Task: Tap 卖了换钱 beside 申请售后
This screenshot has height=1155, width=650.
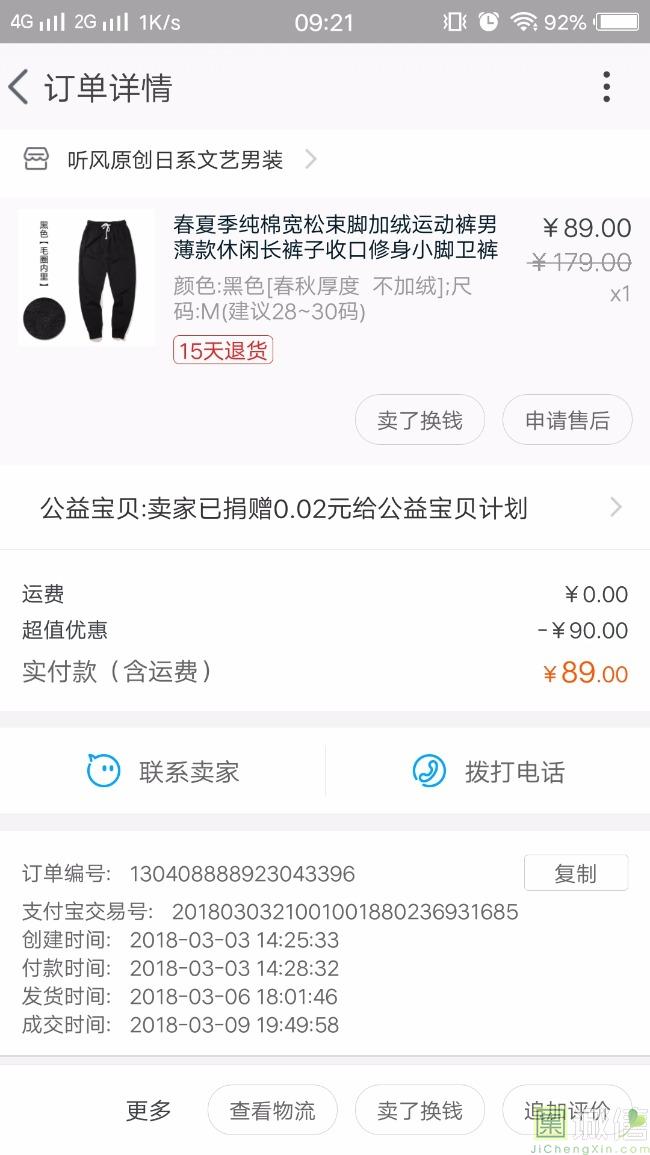Action: pos(420,421)
